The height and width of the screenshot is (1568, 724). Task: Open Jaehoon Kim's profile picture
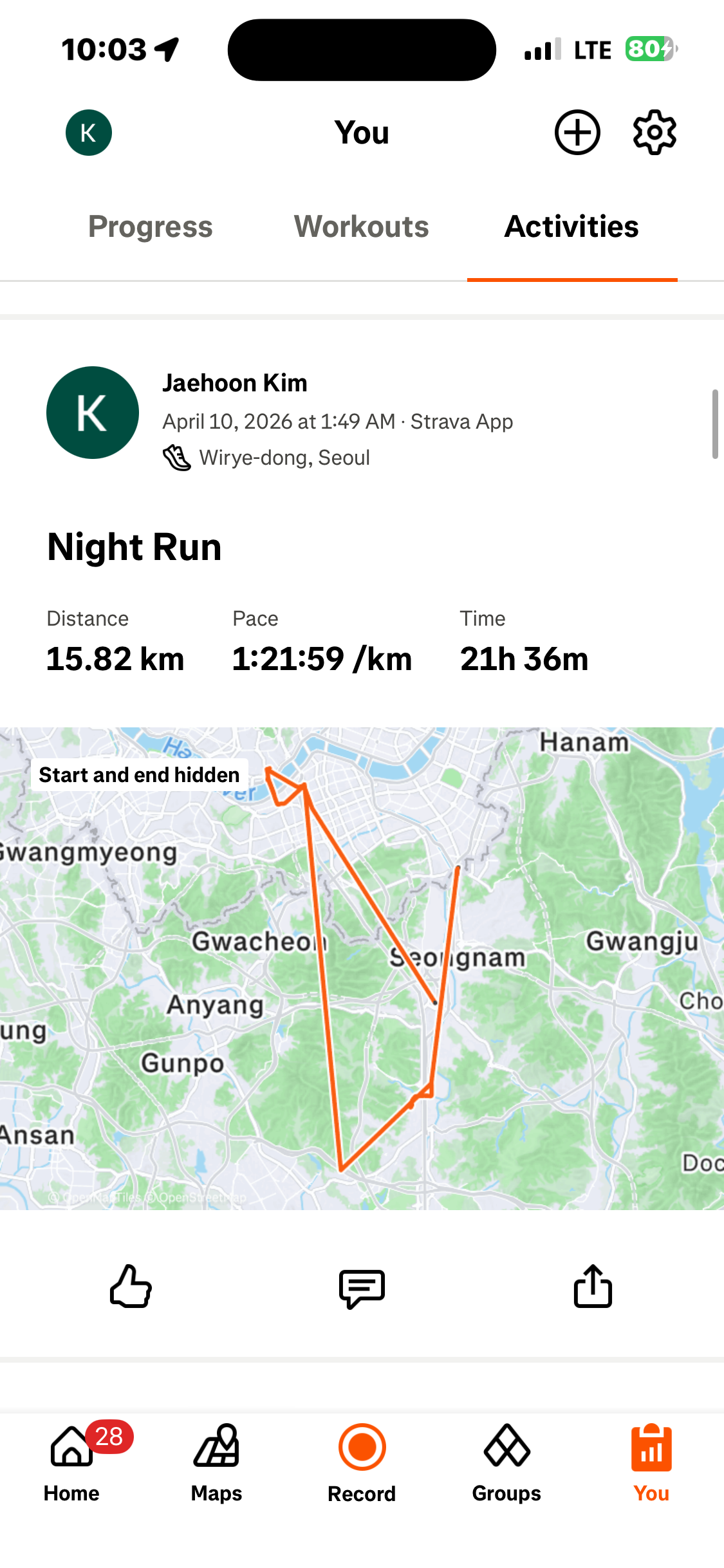coord(93,413)
